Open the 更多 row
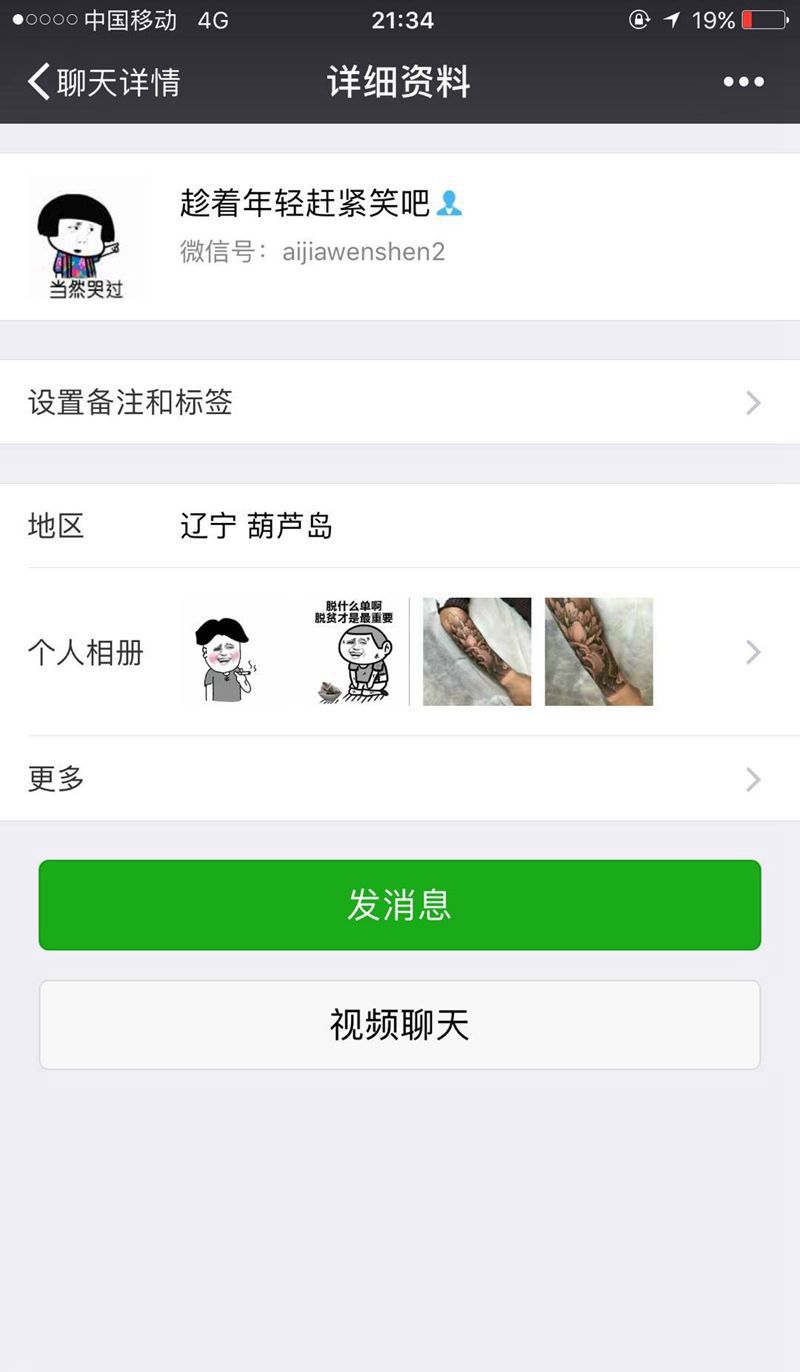 click(400, 779)
